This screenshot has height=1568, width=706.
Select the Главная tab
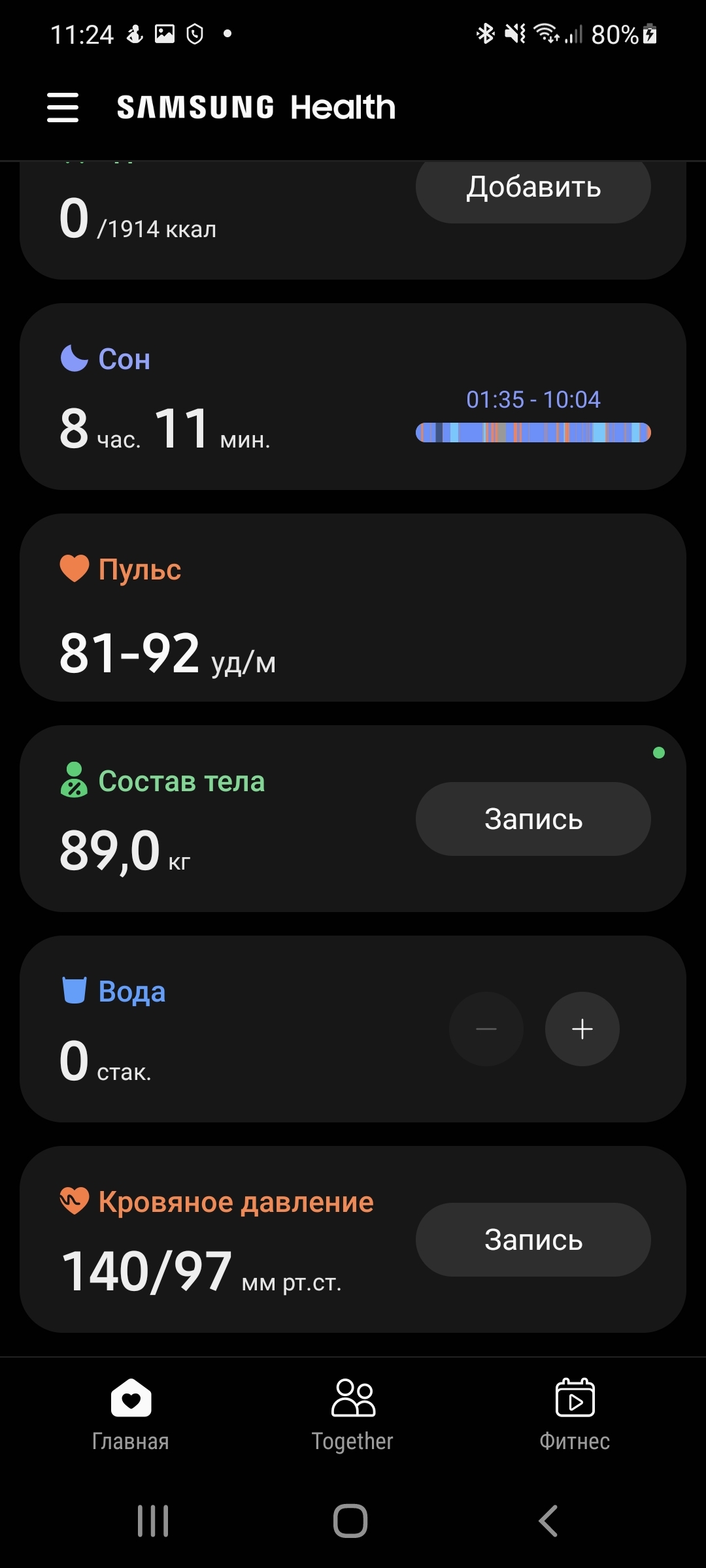tap(131, 1414)
